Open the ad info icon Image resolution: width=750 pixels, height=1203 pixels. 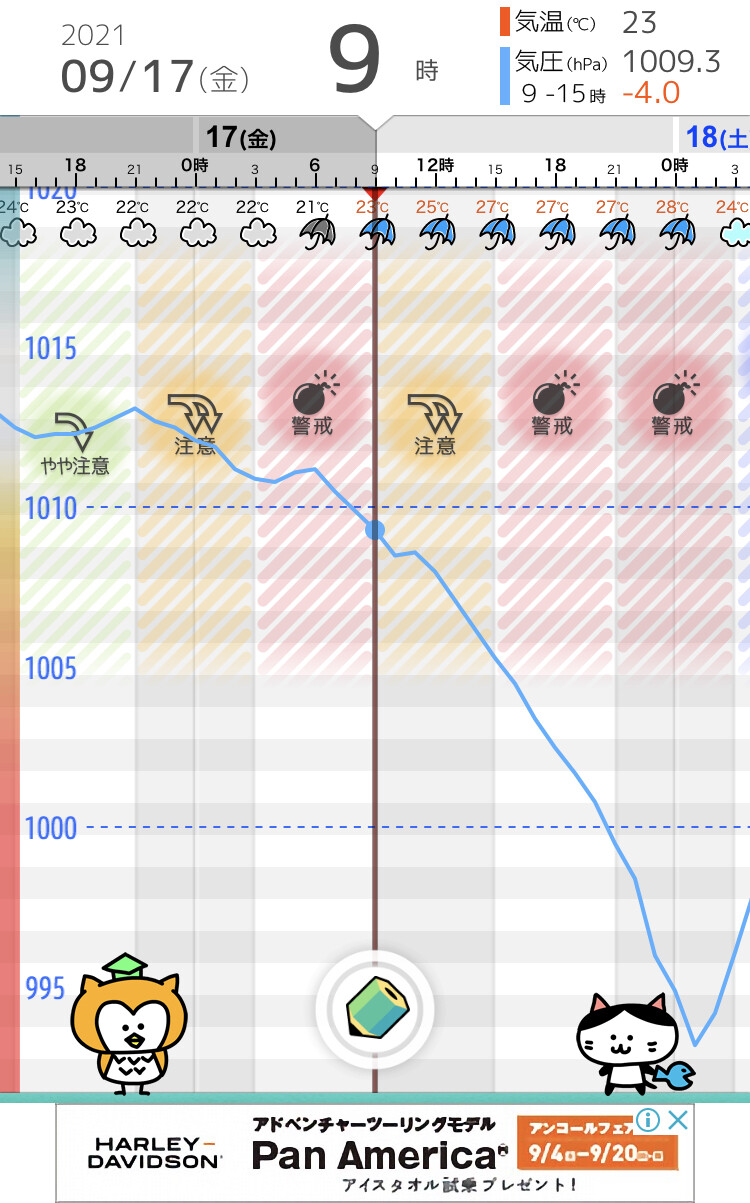648,1120
